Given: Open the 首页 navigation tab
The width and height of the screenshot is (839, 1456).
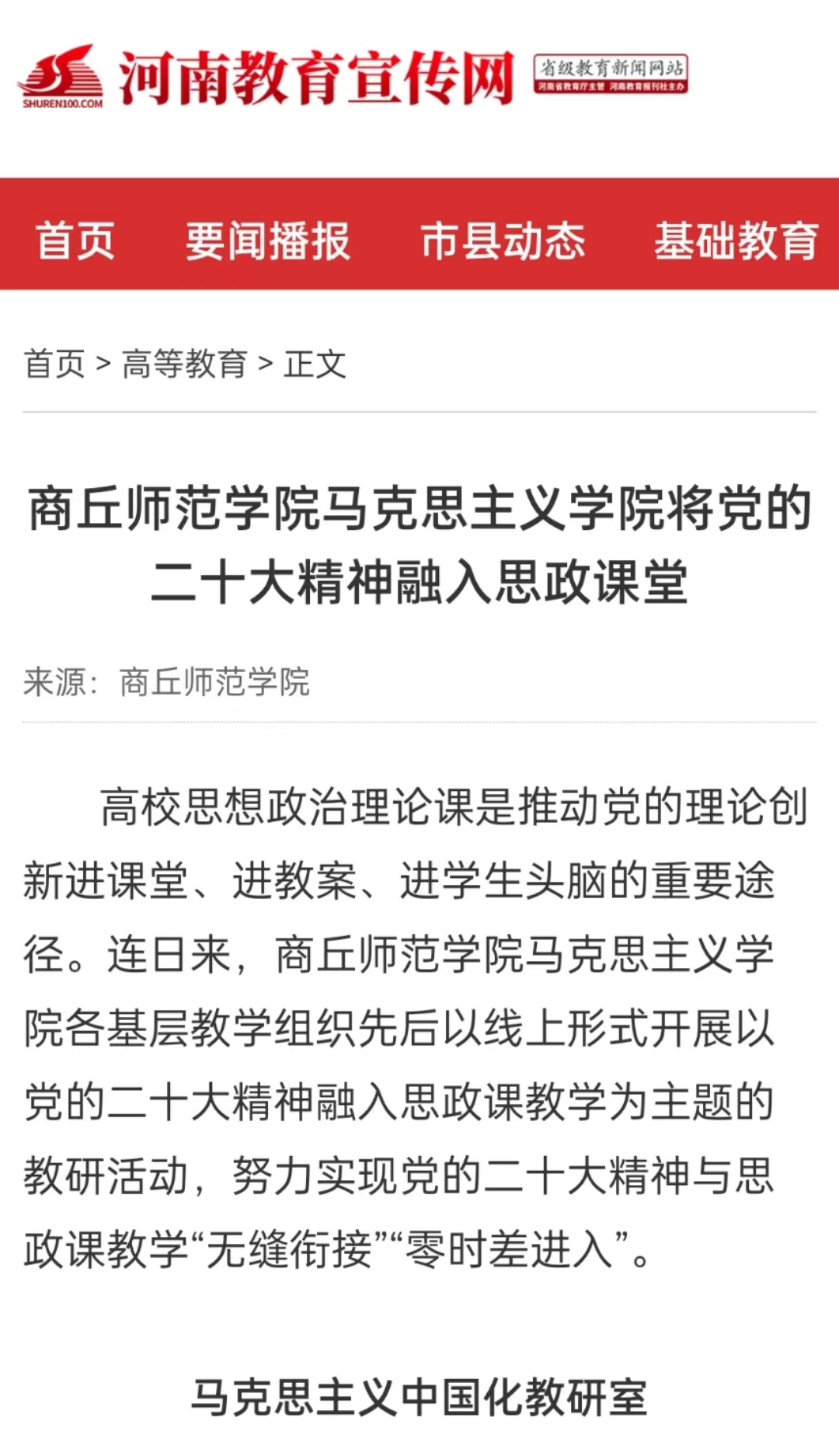Looking at the screenshot, I should pyautogui.click(x=75, y=240).
